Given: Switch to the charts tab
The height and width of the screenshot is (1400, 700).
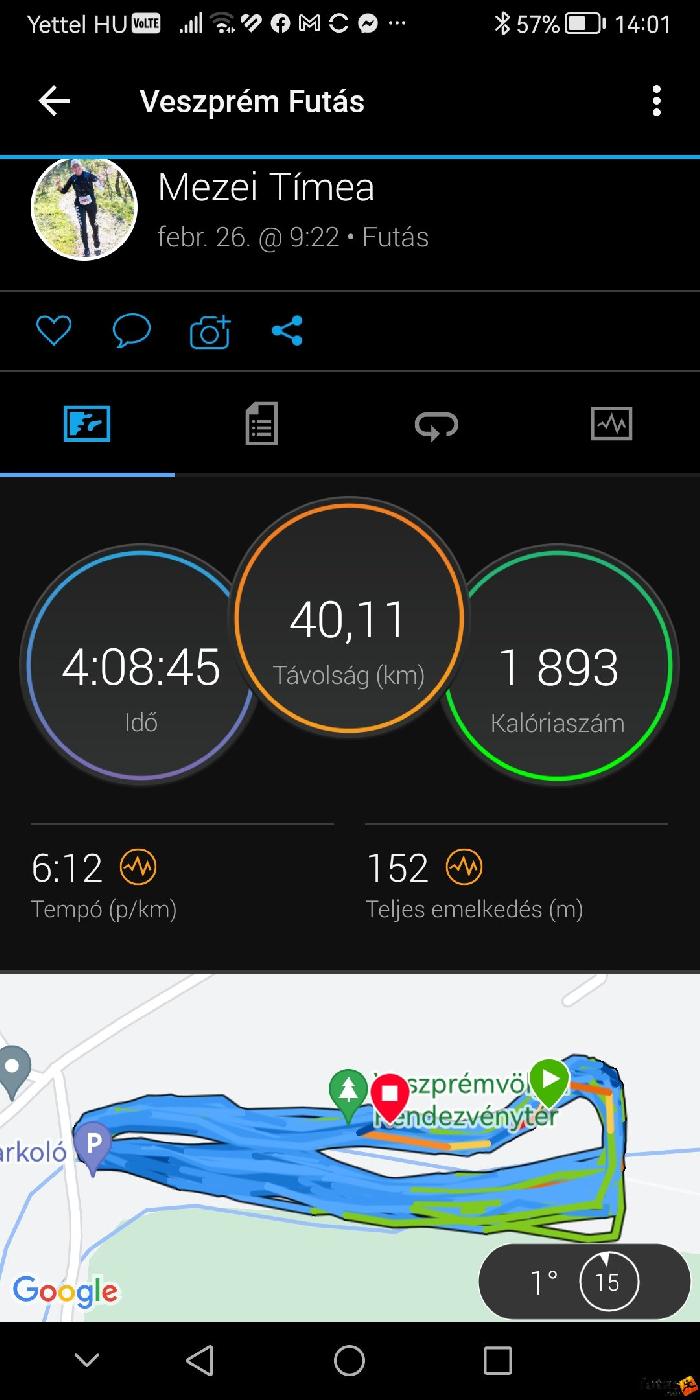Looking at the screenshot, I should coord(612,424).
